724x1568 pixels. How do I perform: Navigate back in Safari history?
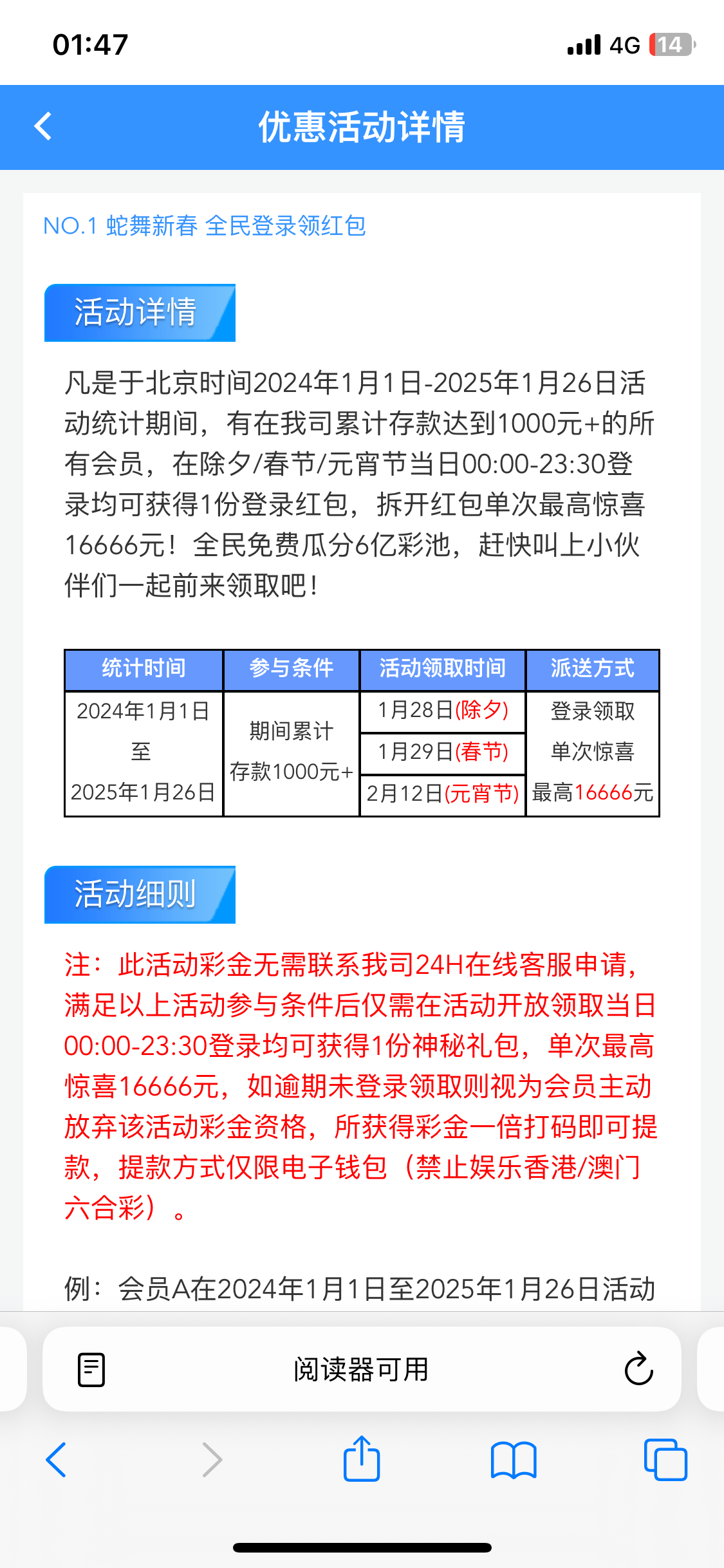click(x=57, y=1459)
